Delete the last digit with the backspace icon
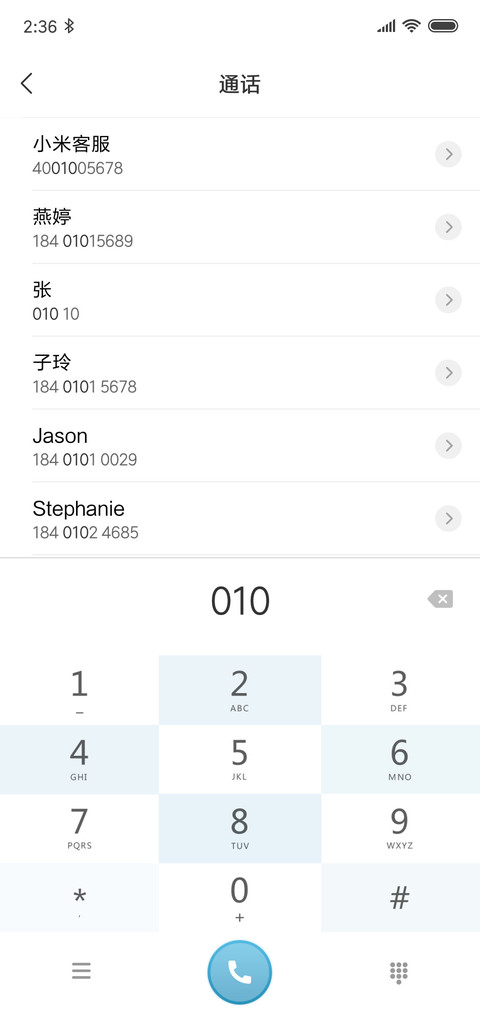The height and width of the screenshot is (1013, 480). [x=441, y=599]
